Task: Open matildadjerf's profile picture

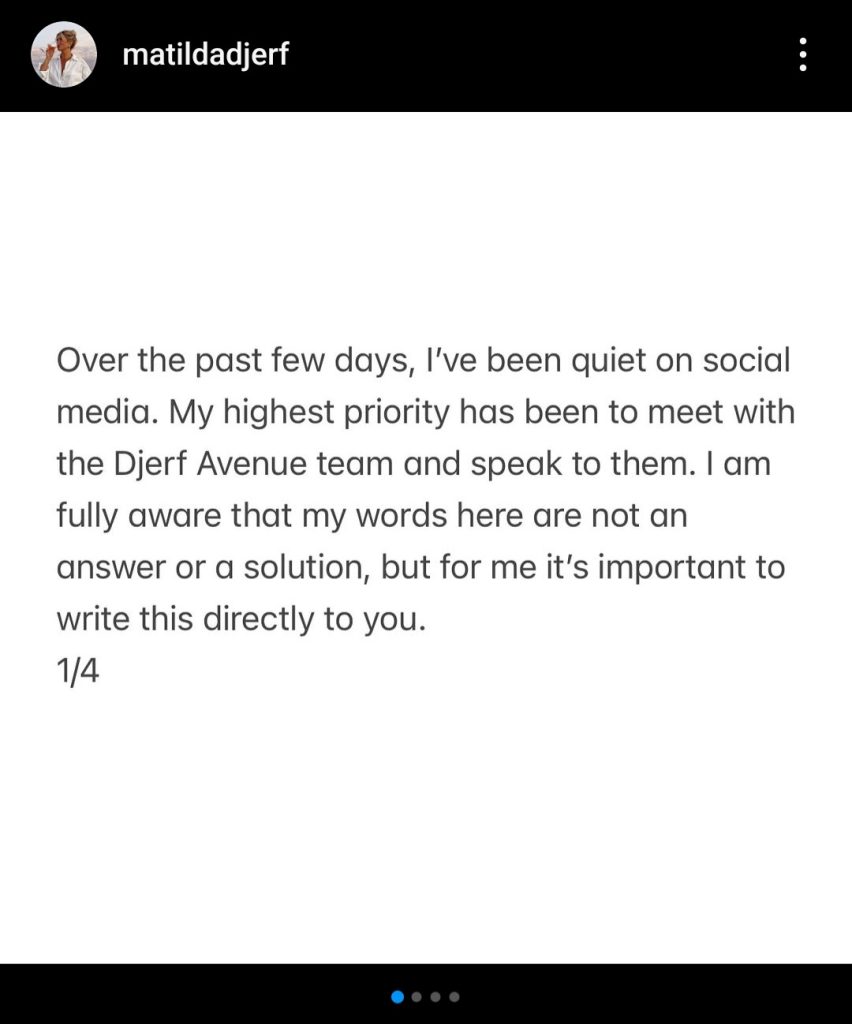Action: [64, 55]
